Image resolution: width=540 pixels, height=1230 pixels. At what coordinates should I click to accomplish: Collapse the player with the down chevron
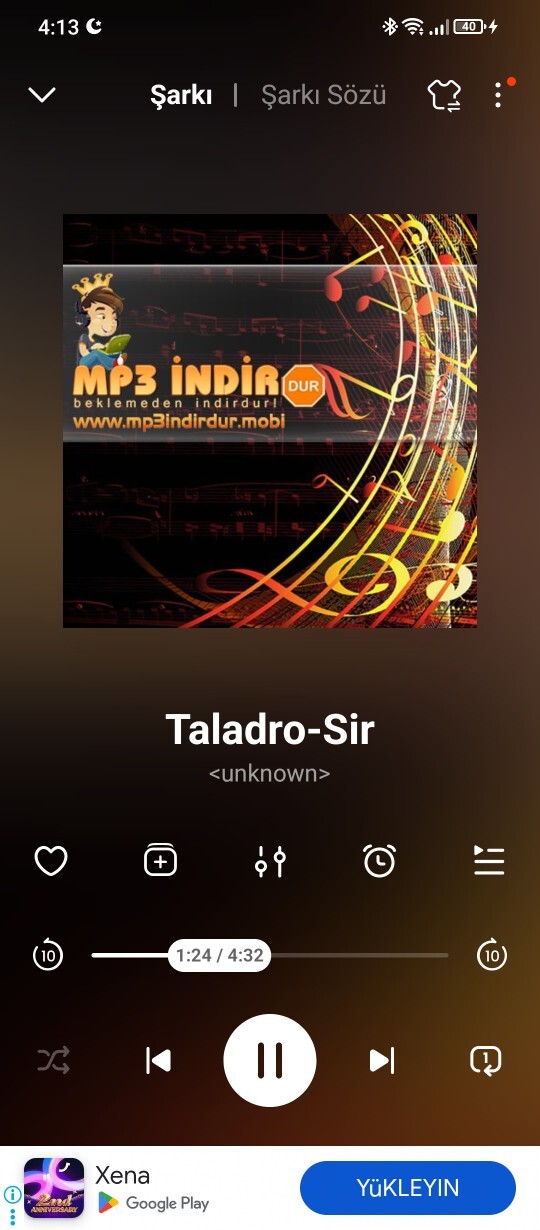point(42,95)
